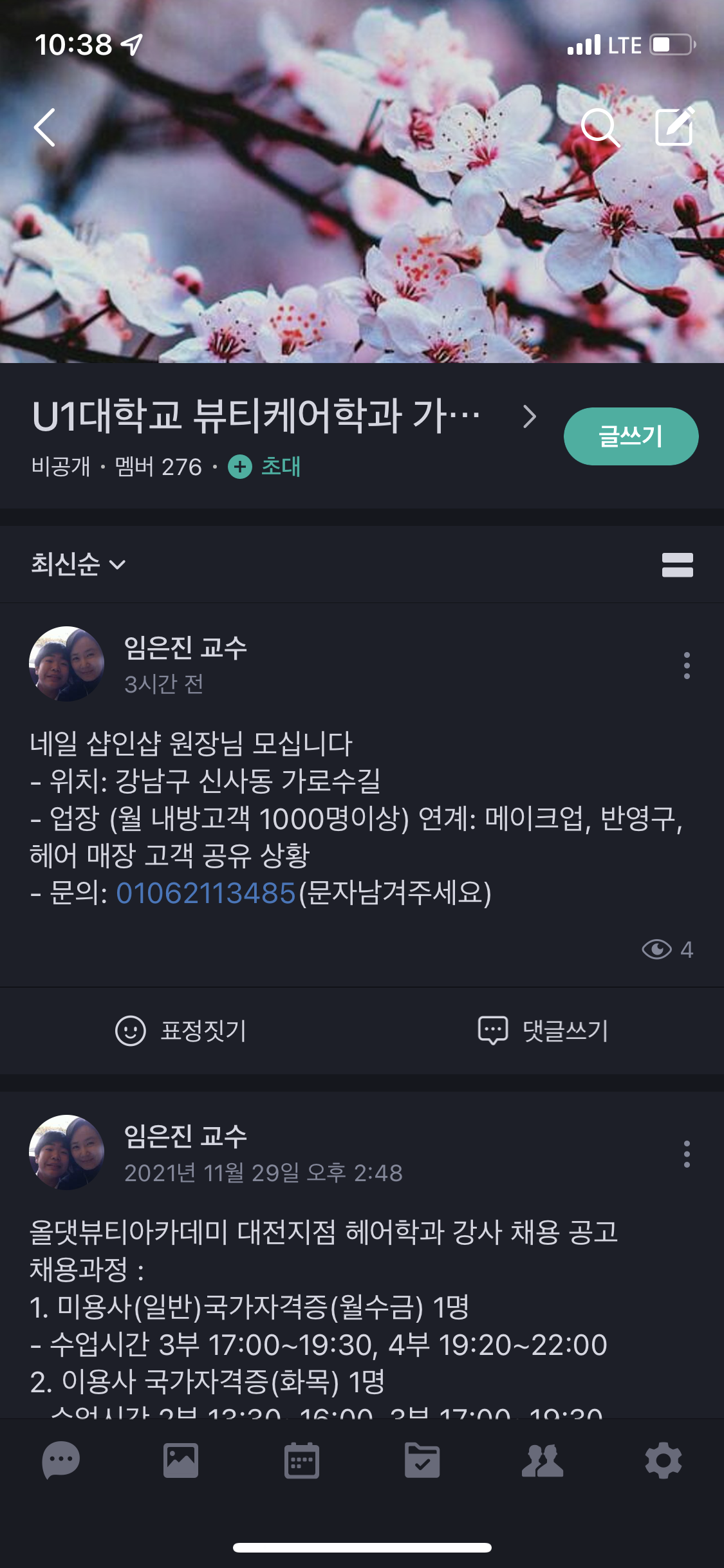Open the 최신순 sort dropdown
The height and width of the screenshot is (1568, 724).
pyautogui.click(x=78, y=565)
